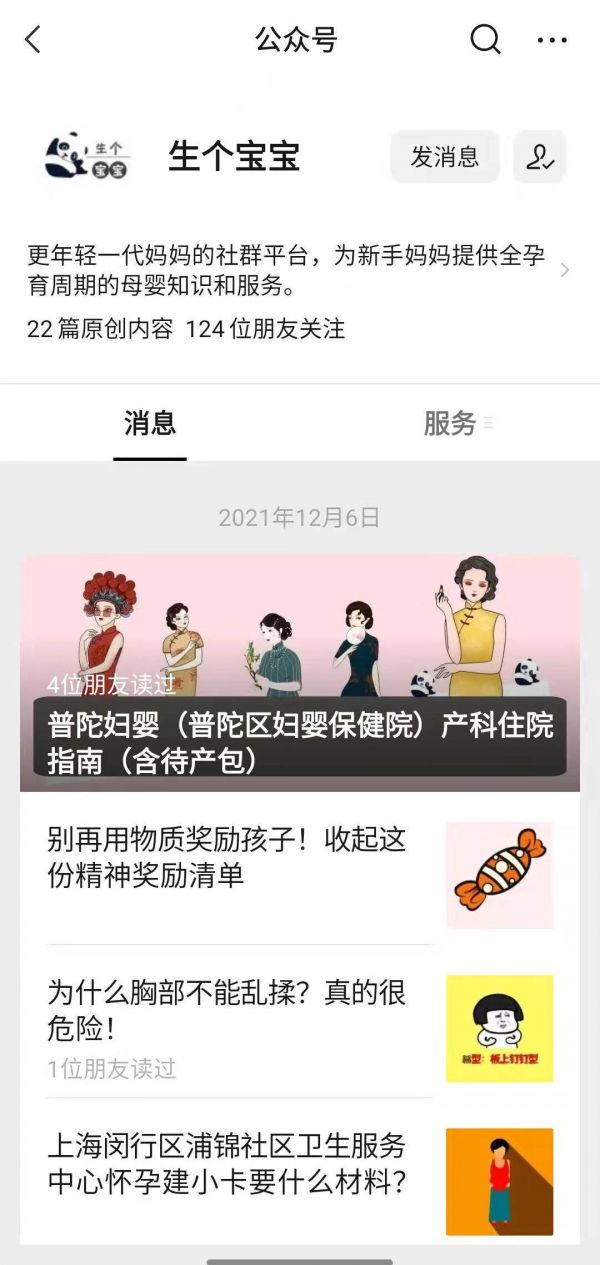The width and height of the screenshot is (600, 1265).
Task: Switch to the 服务 tab
Action: point(450,423)
